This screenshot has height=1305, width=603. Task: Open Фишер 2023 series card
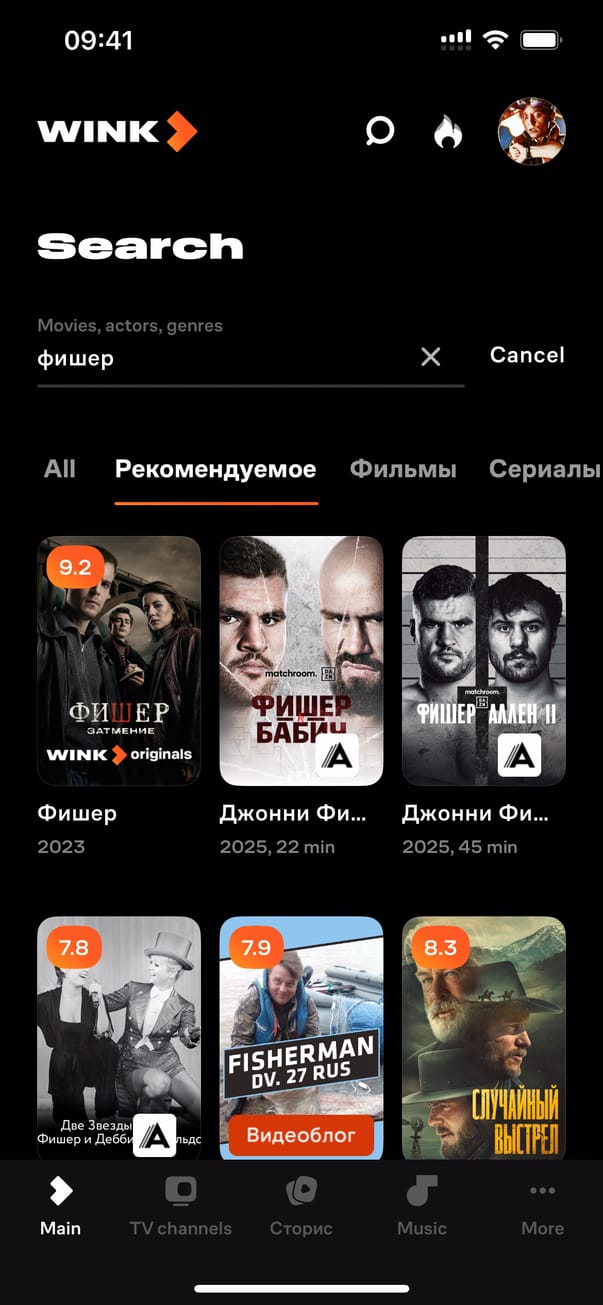click(x=119, y=660)
